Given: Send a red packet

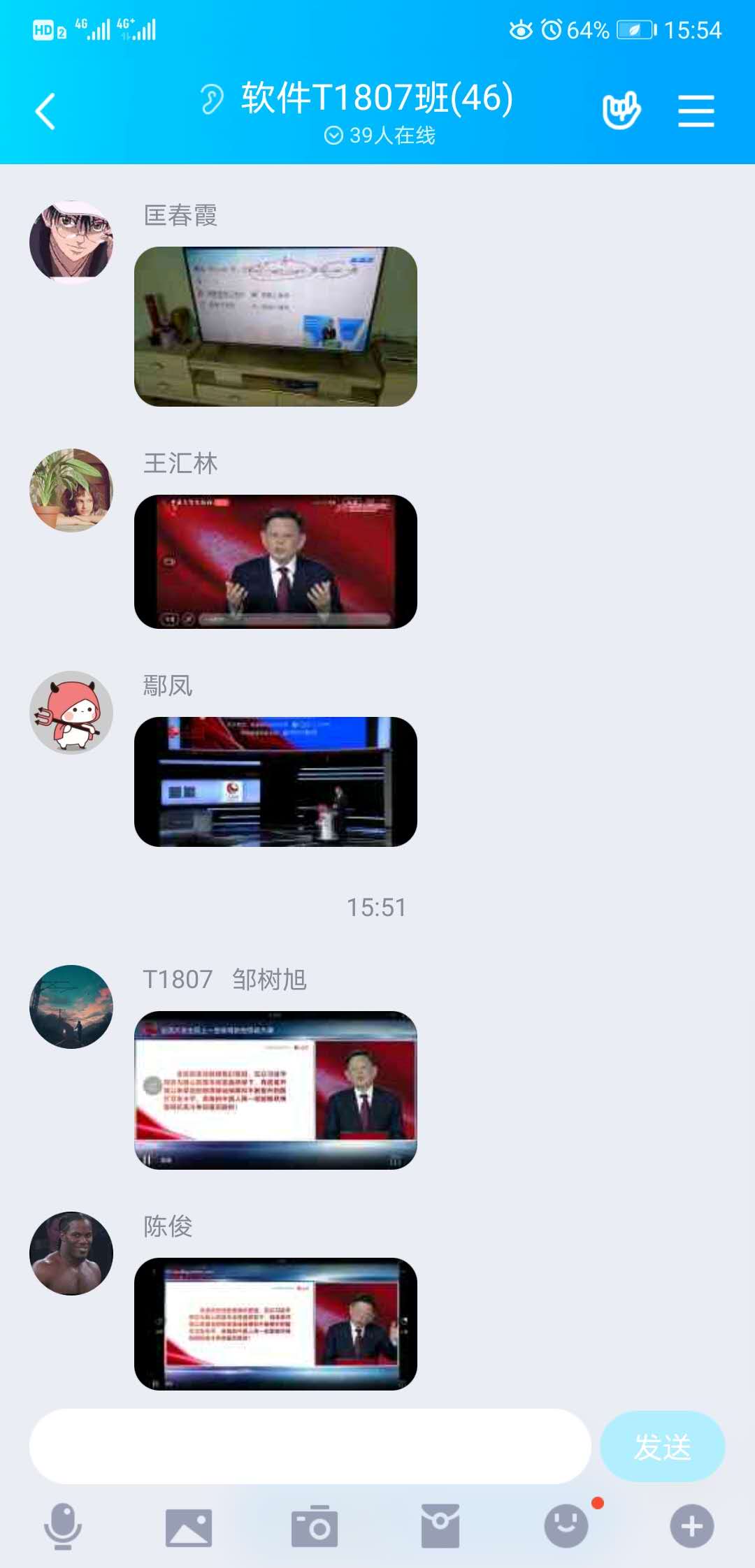Looking at the screenshot, I should (x=440, y=1527).
